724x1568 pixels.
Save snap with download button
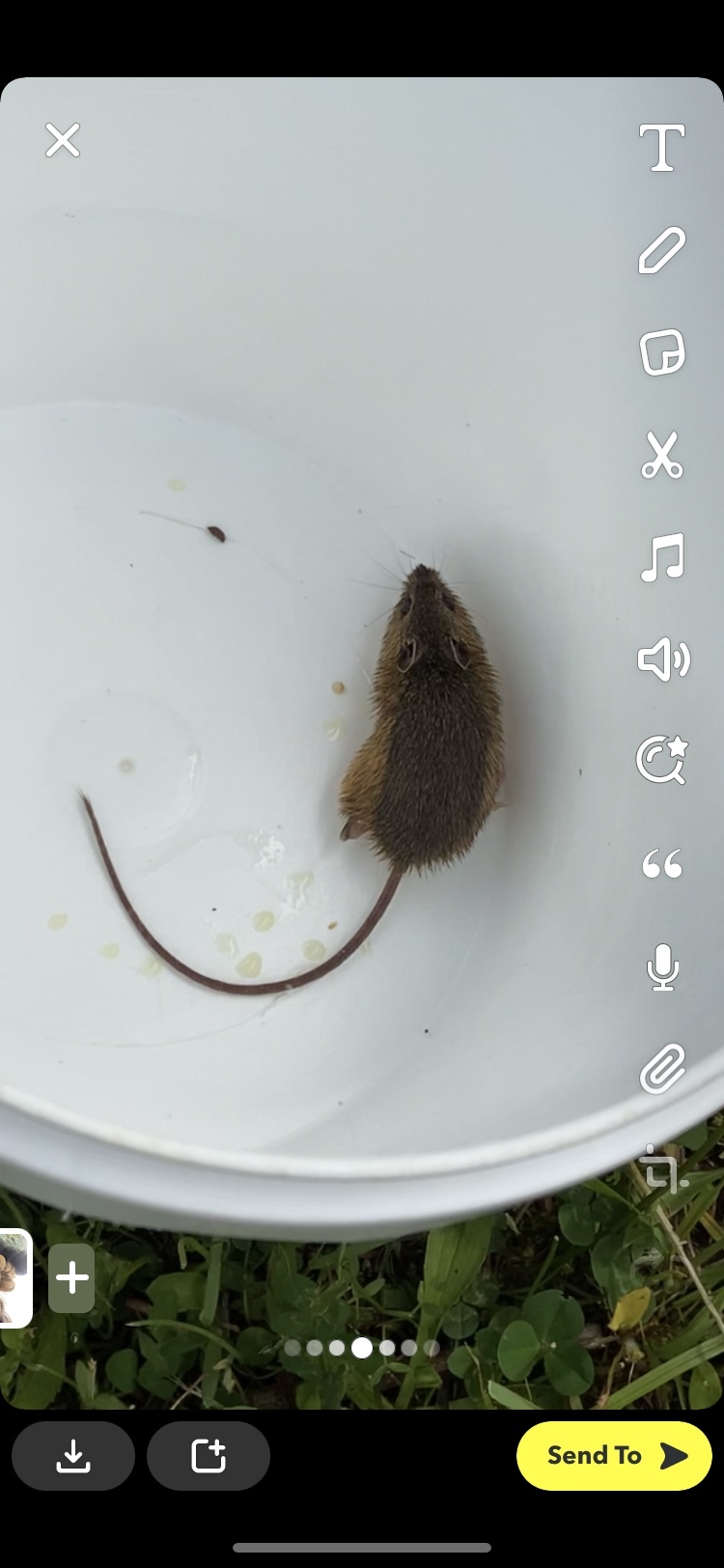pyautogui.click(x=73, y=1456)
